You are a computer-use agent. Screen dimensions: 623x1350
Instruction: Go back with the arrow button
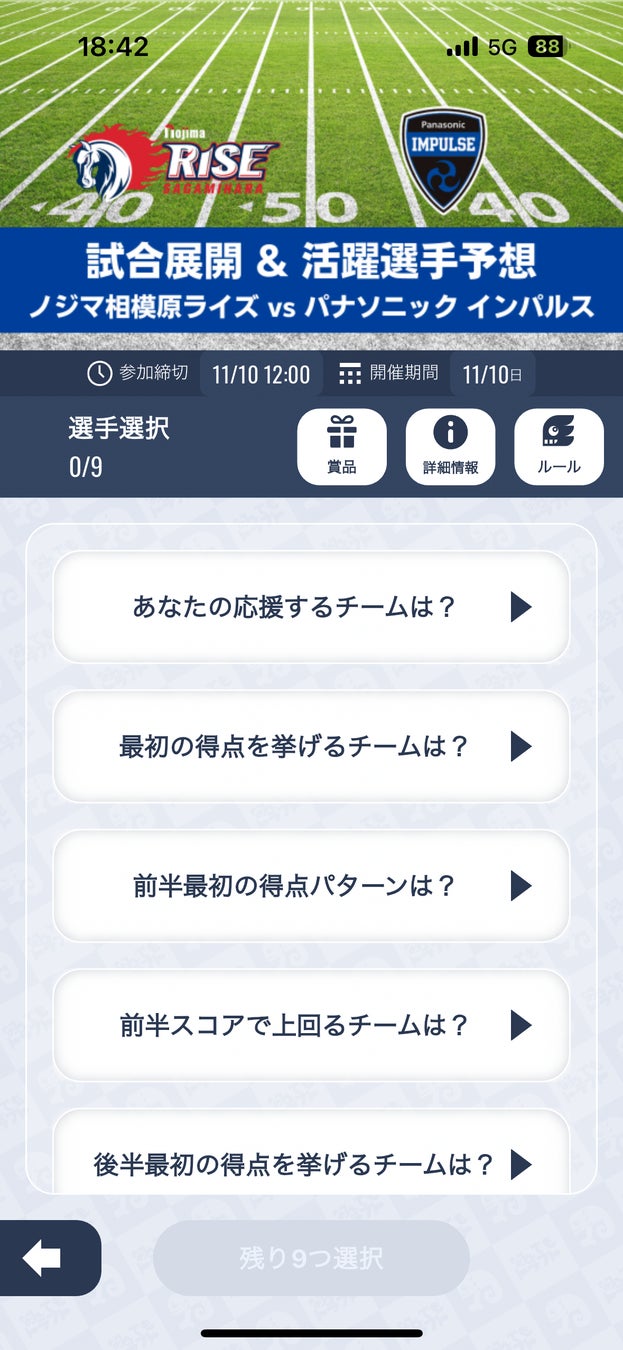[45, 1258]
